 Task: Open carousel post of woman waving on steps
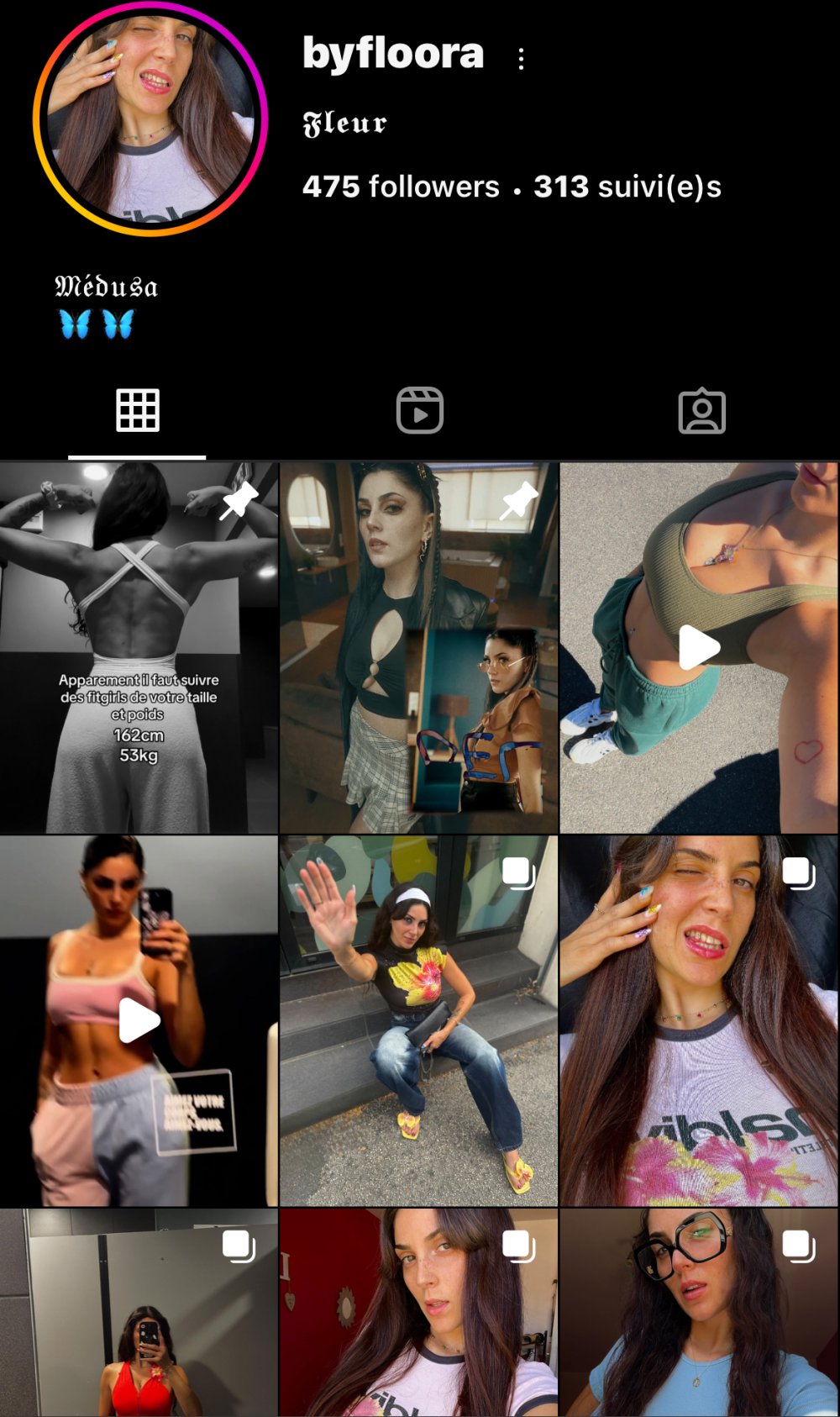coord(418,1020)
